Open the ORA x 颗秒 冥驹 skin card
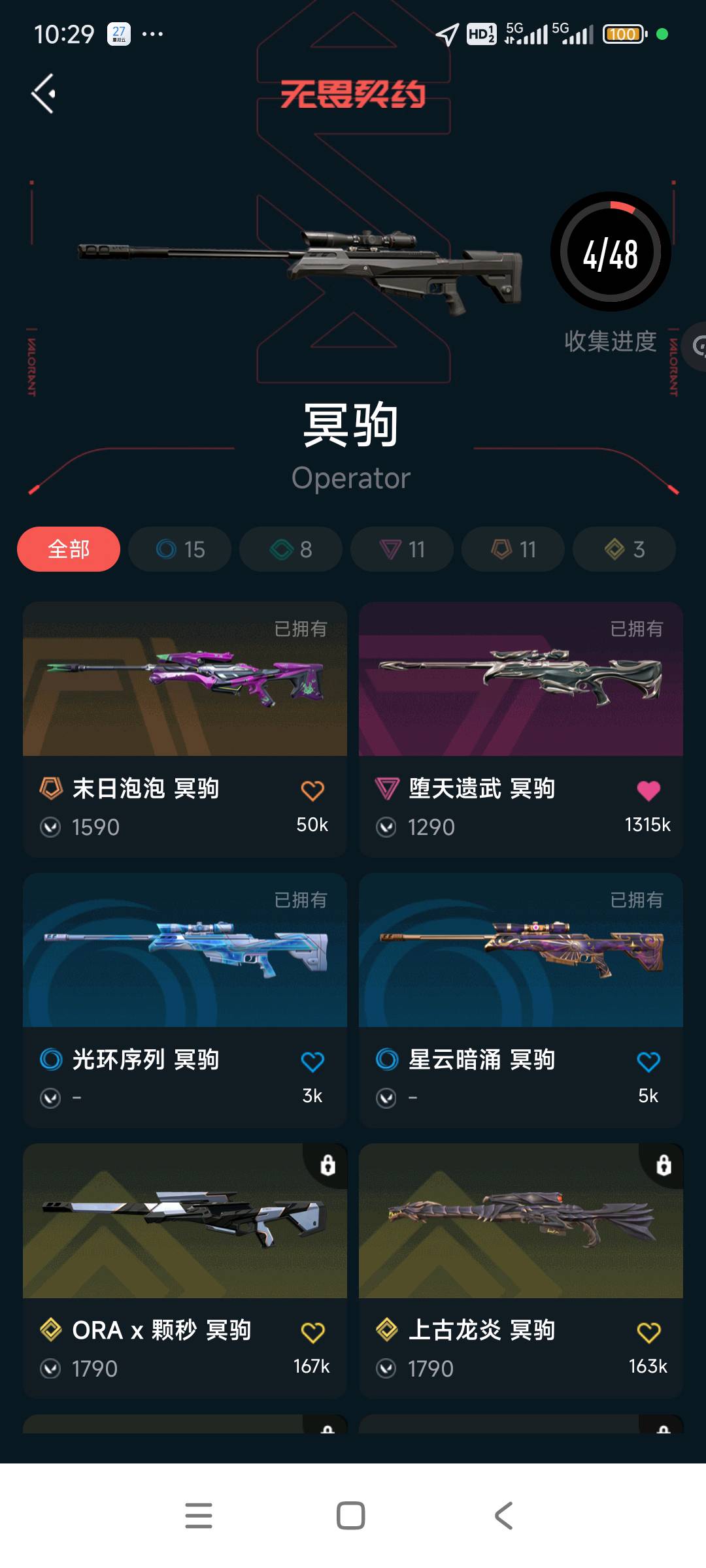Screen dimensions: 706x1568 [185, 1221]
